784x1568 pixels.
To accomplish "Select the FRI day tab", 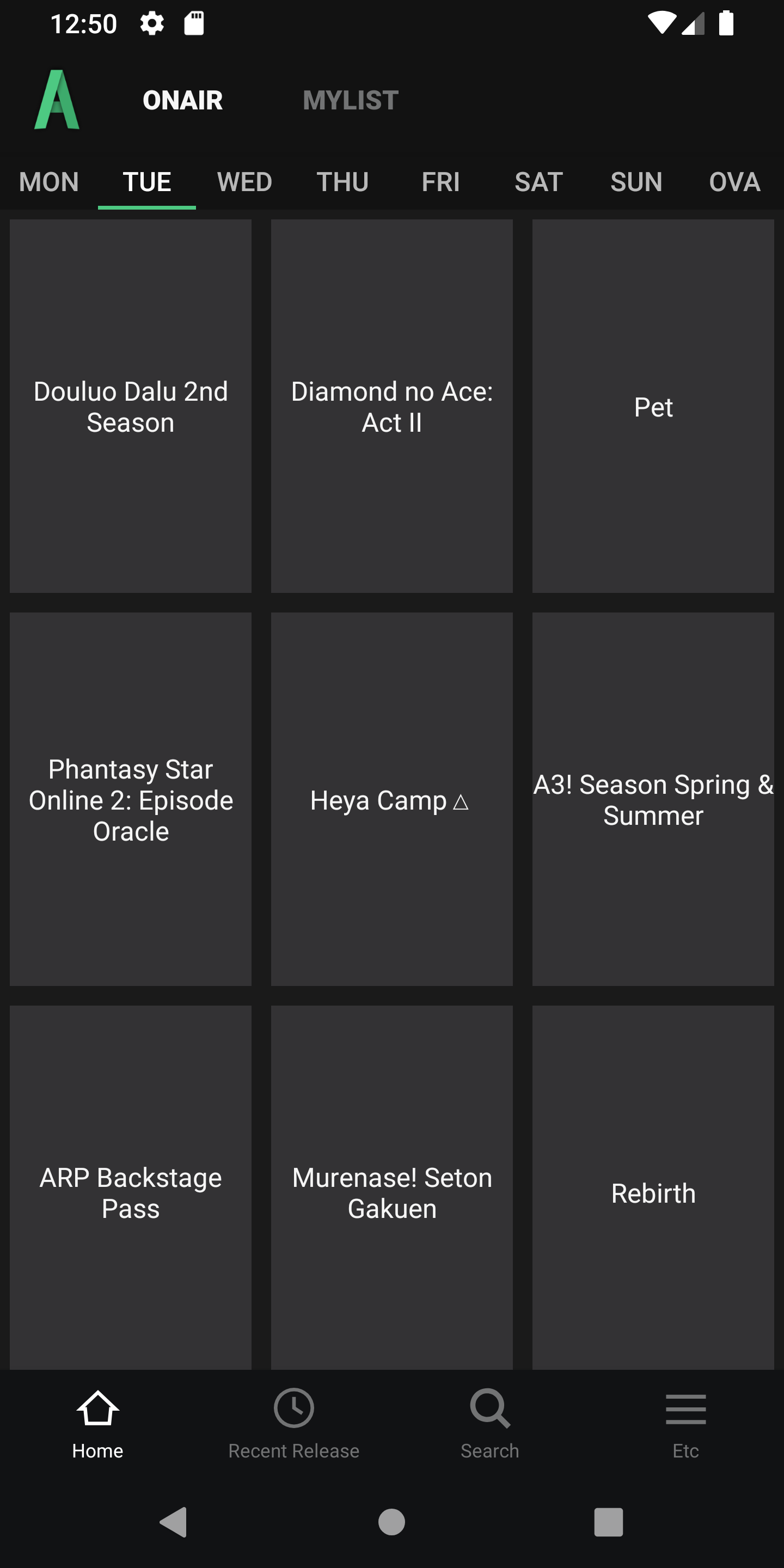I will click(440, 182).
